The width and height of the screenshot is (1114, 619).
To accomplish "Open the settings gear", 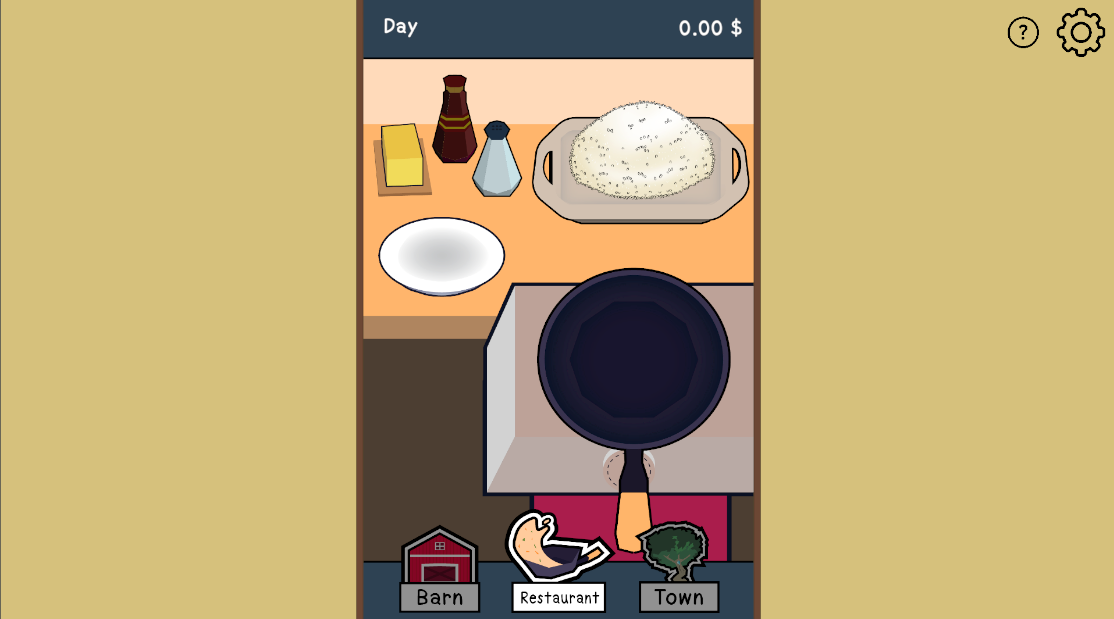I will (x=1081, y=32).
